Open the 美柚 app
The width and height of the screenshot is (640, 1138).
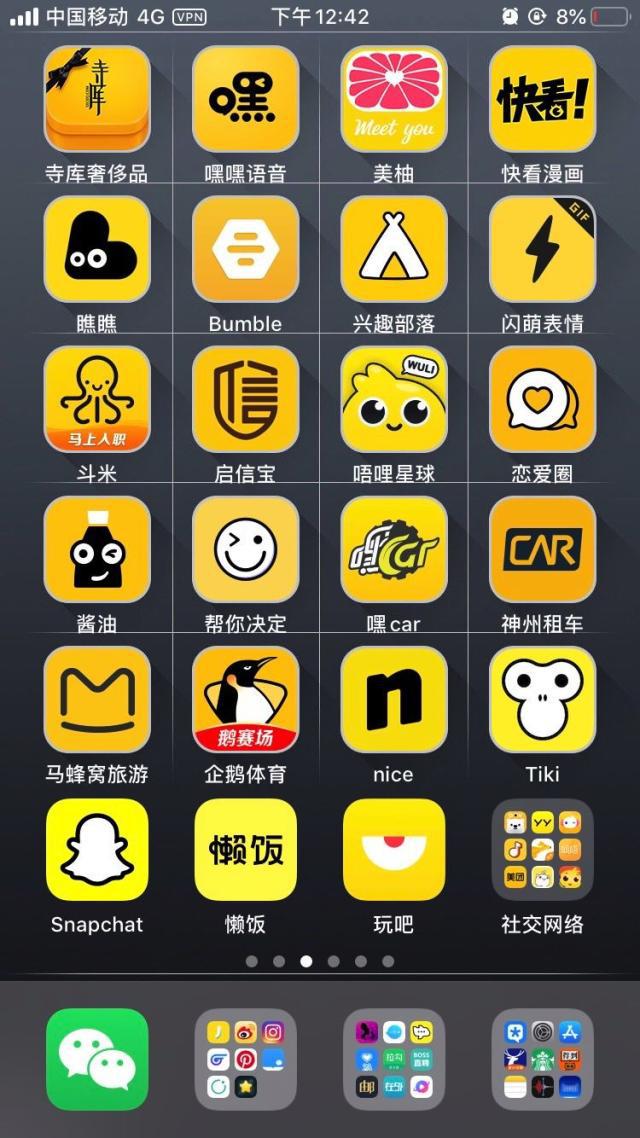point(394,99)
